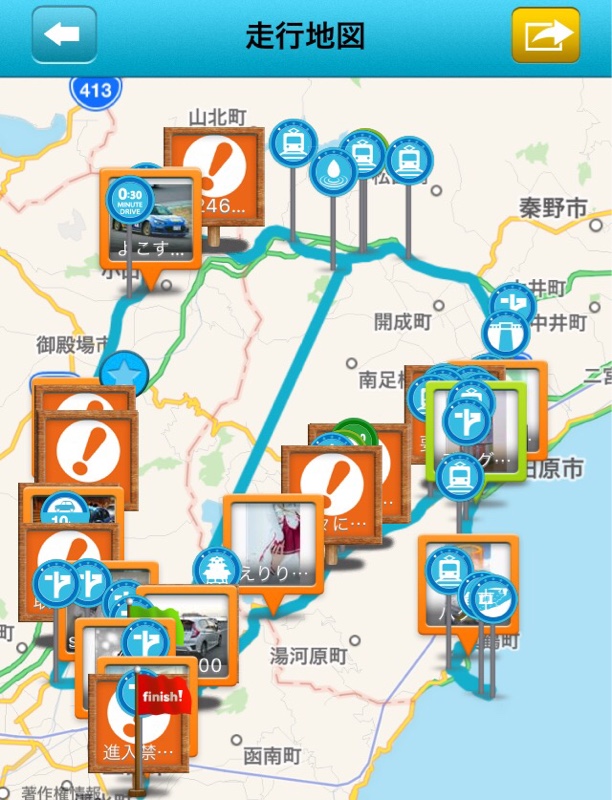Share the driving route map

[545, 35]
